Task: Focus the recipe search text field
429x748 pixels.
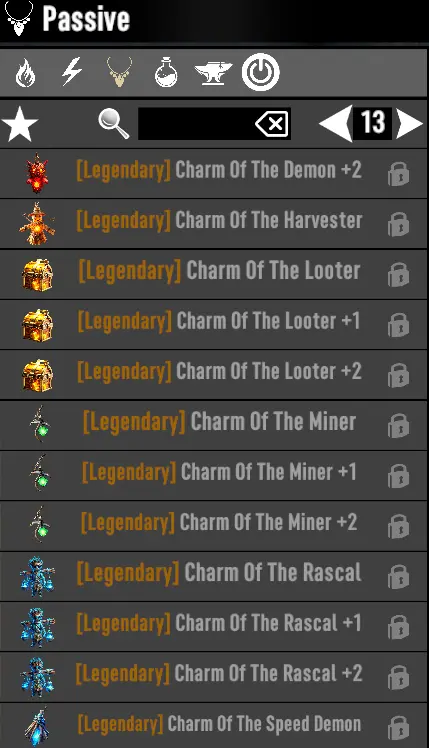Action: click(x=196, y=124)
